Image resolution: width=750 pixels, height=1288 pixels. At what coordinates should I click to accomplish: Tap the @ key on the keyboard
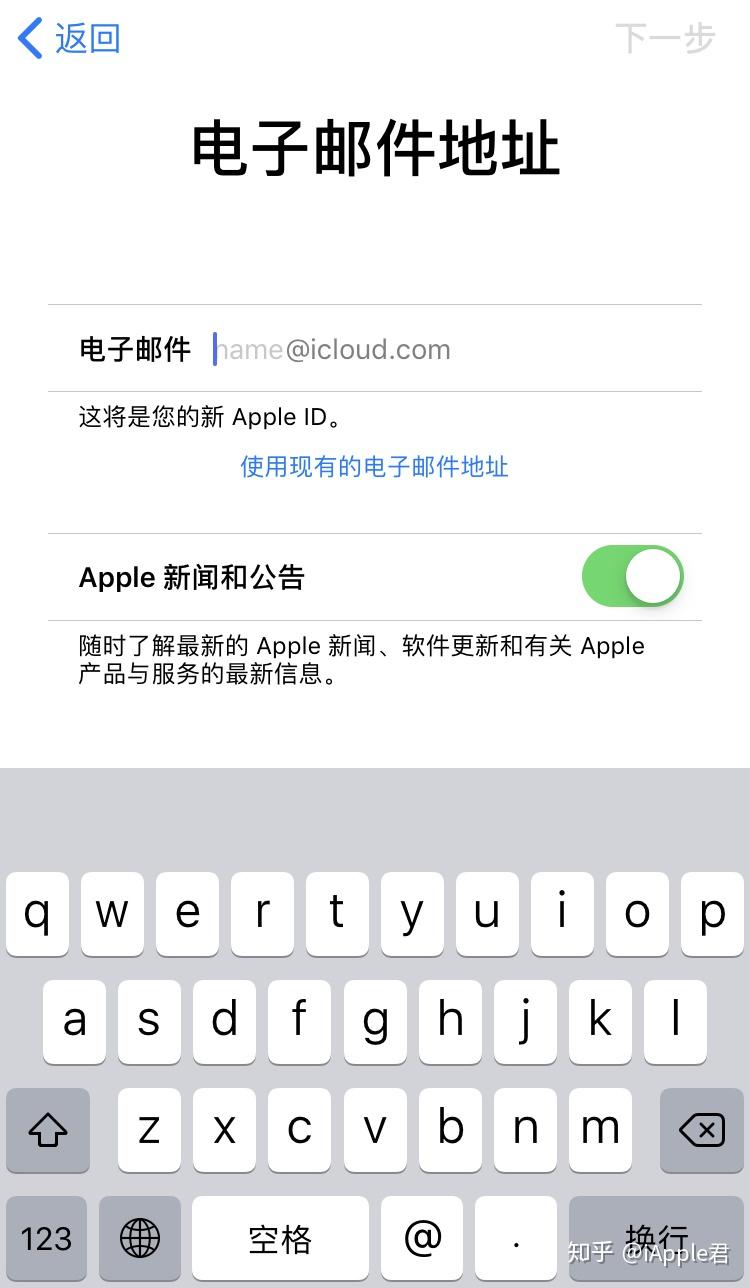tap(423, 1239)
